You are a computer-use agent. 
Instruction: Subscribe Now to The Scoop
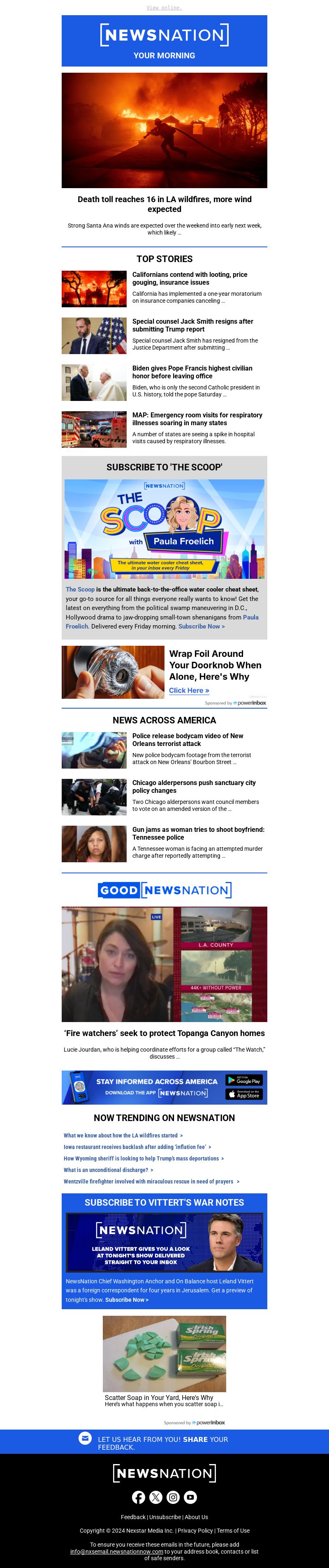[201, 626]
